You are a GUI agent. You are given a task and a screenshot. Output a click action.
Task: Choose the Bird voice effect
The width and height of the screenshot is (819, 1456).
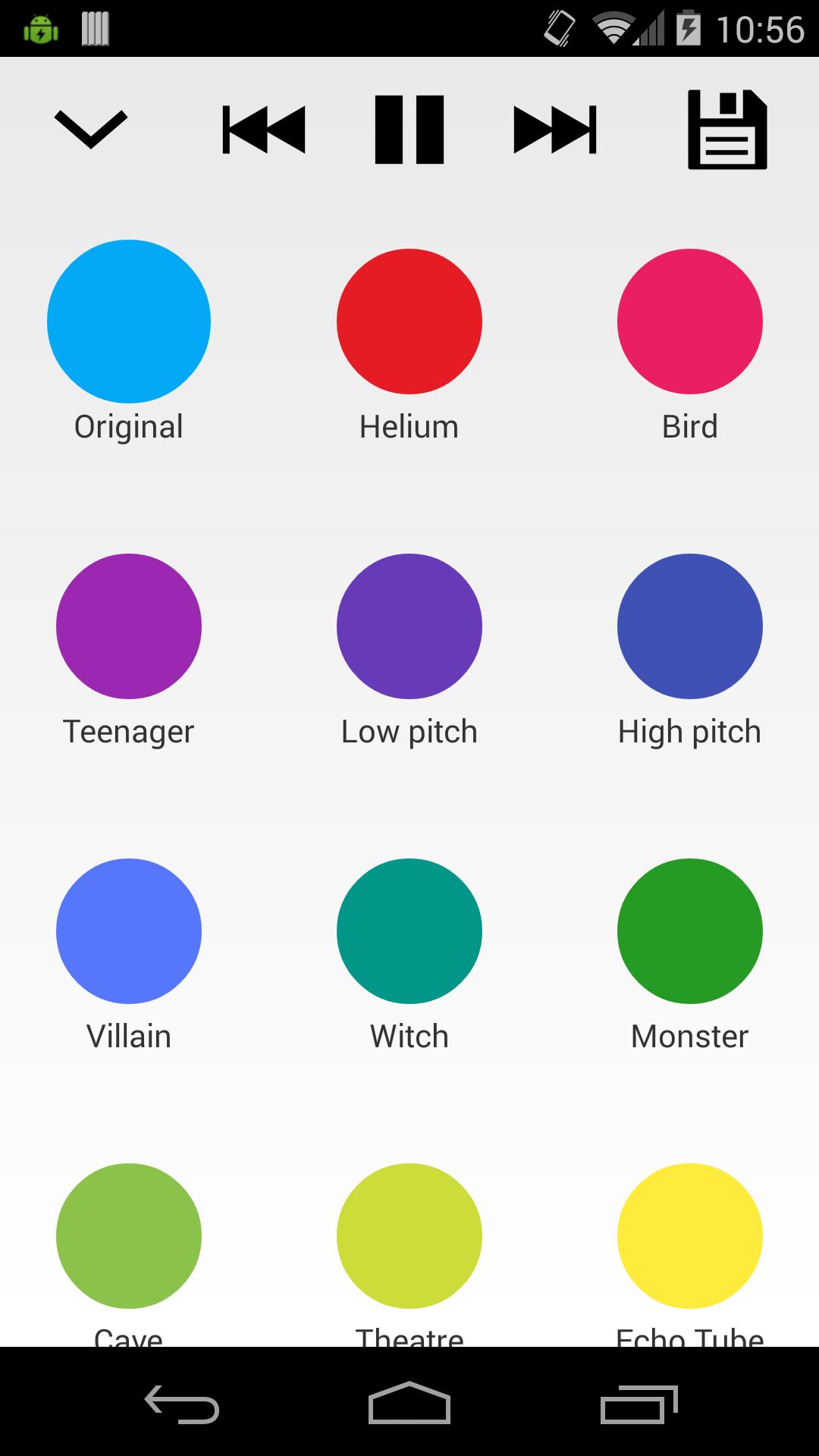click(x=690, y=322)
